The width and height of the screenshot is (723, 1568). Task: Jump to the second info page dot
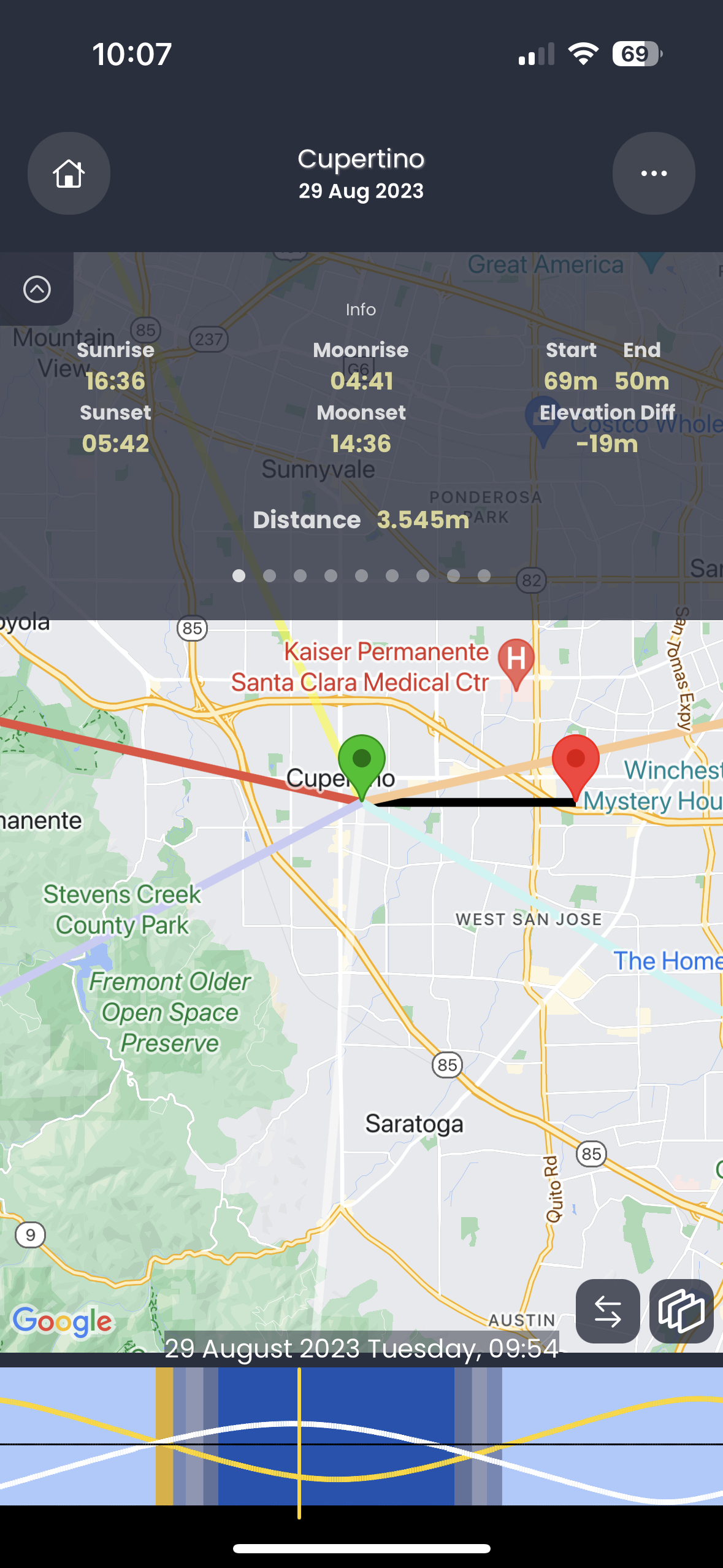coord(269,575)
